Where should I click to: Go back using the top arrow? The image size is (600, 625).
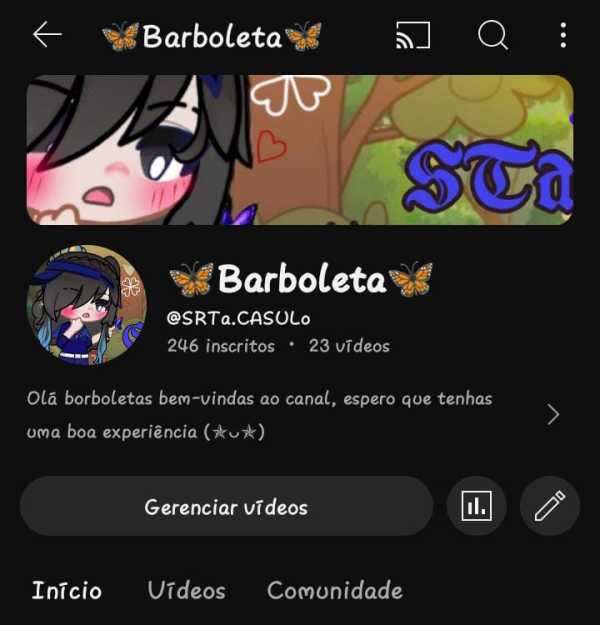(47, 36)
